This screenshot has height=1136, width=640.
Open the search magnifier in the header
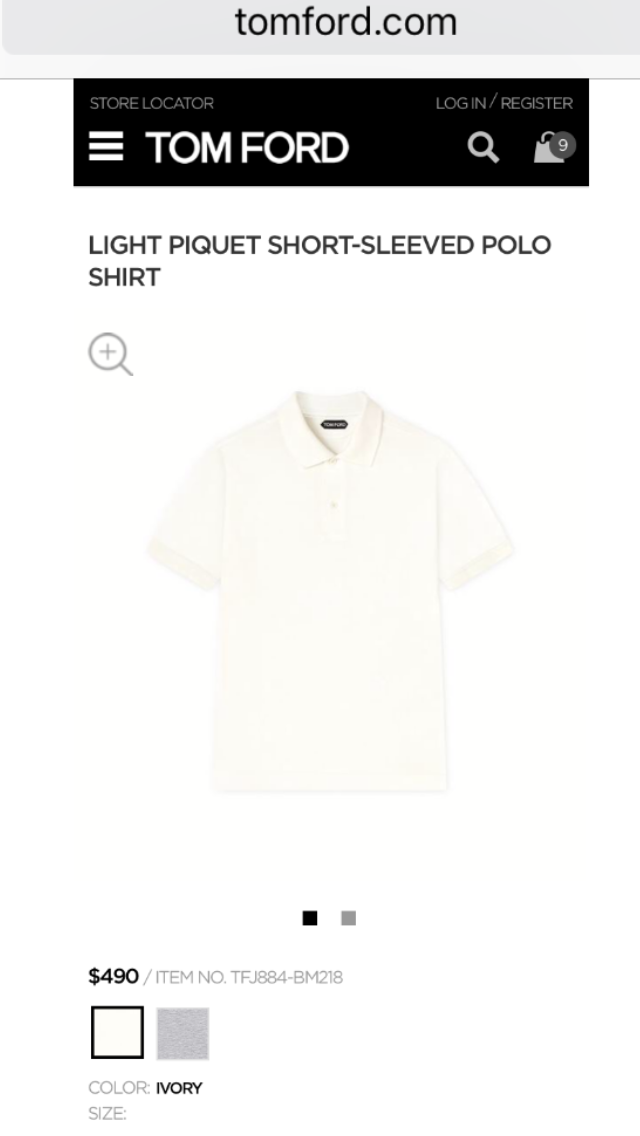[483, 148]
